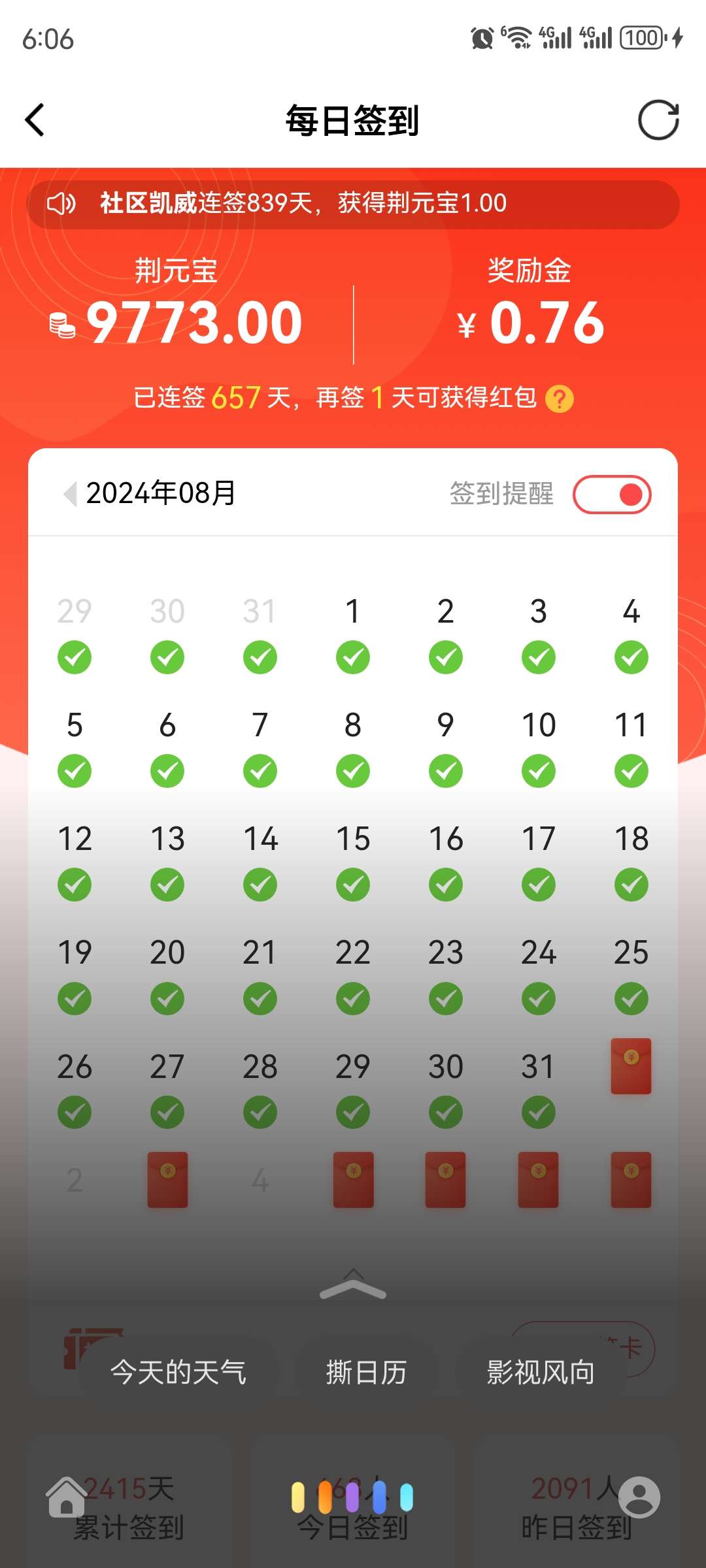
Task: Choose the "撕日历" suggestion
Action: 366,1371
